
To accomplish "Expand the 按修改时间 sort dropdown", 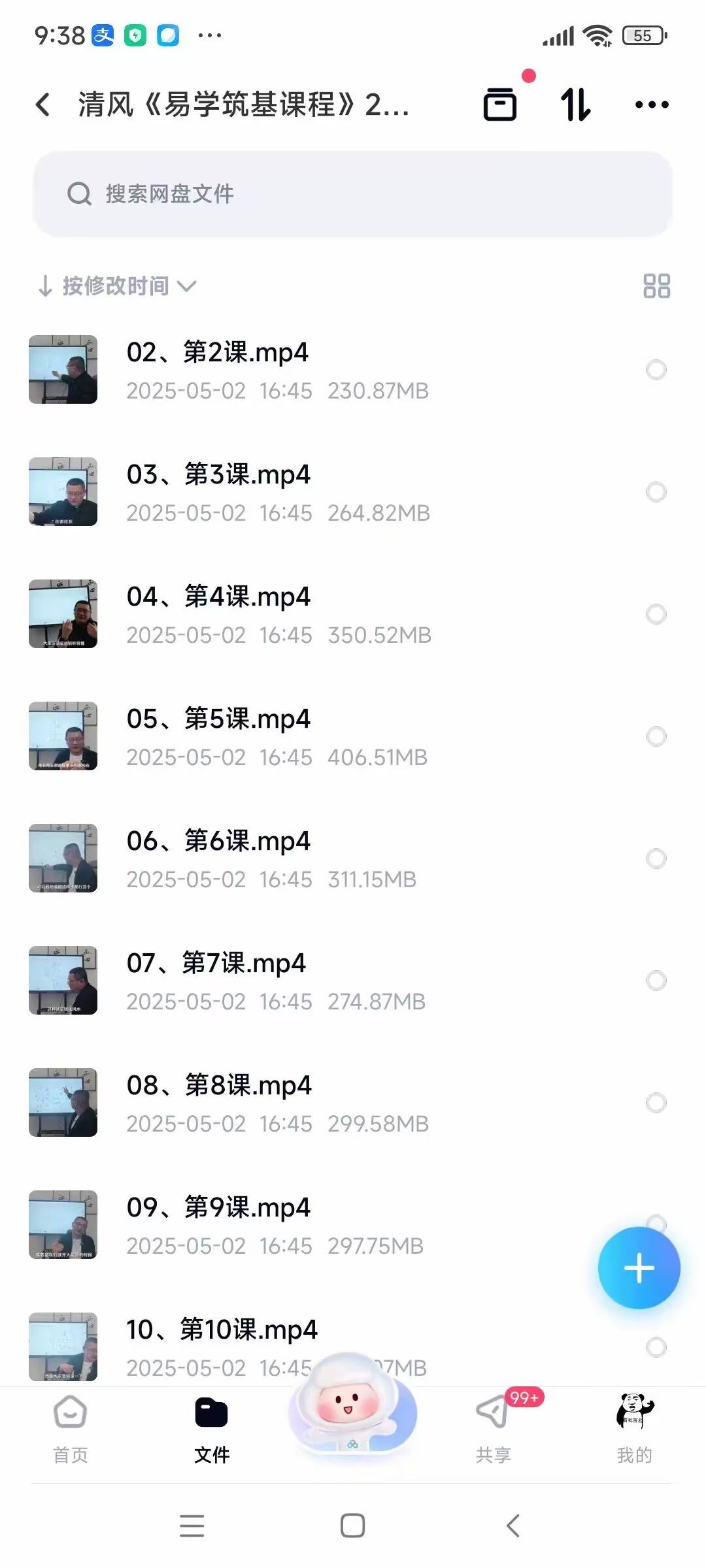I will click(x=116, y=286).
